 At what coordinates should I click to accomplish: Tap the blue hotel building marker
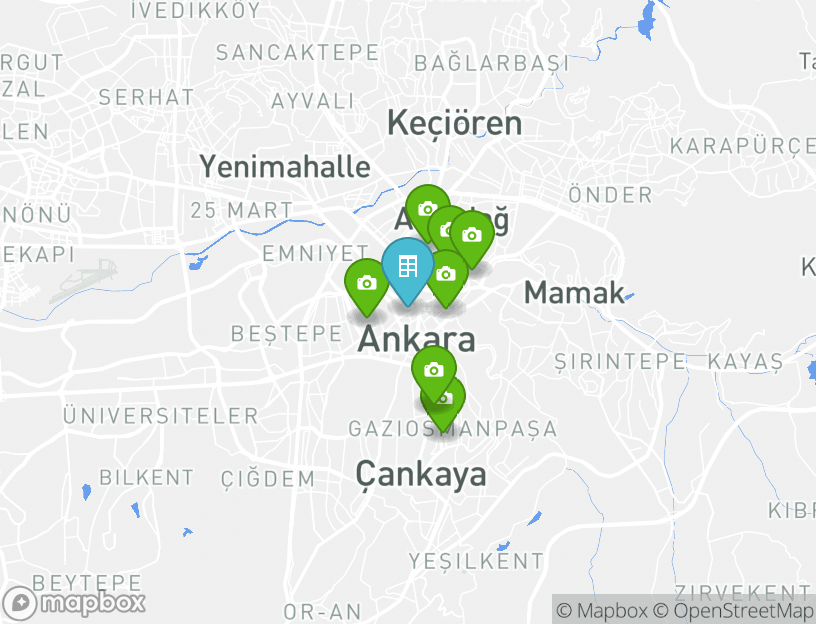(407, 267)
